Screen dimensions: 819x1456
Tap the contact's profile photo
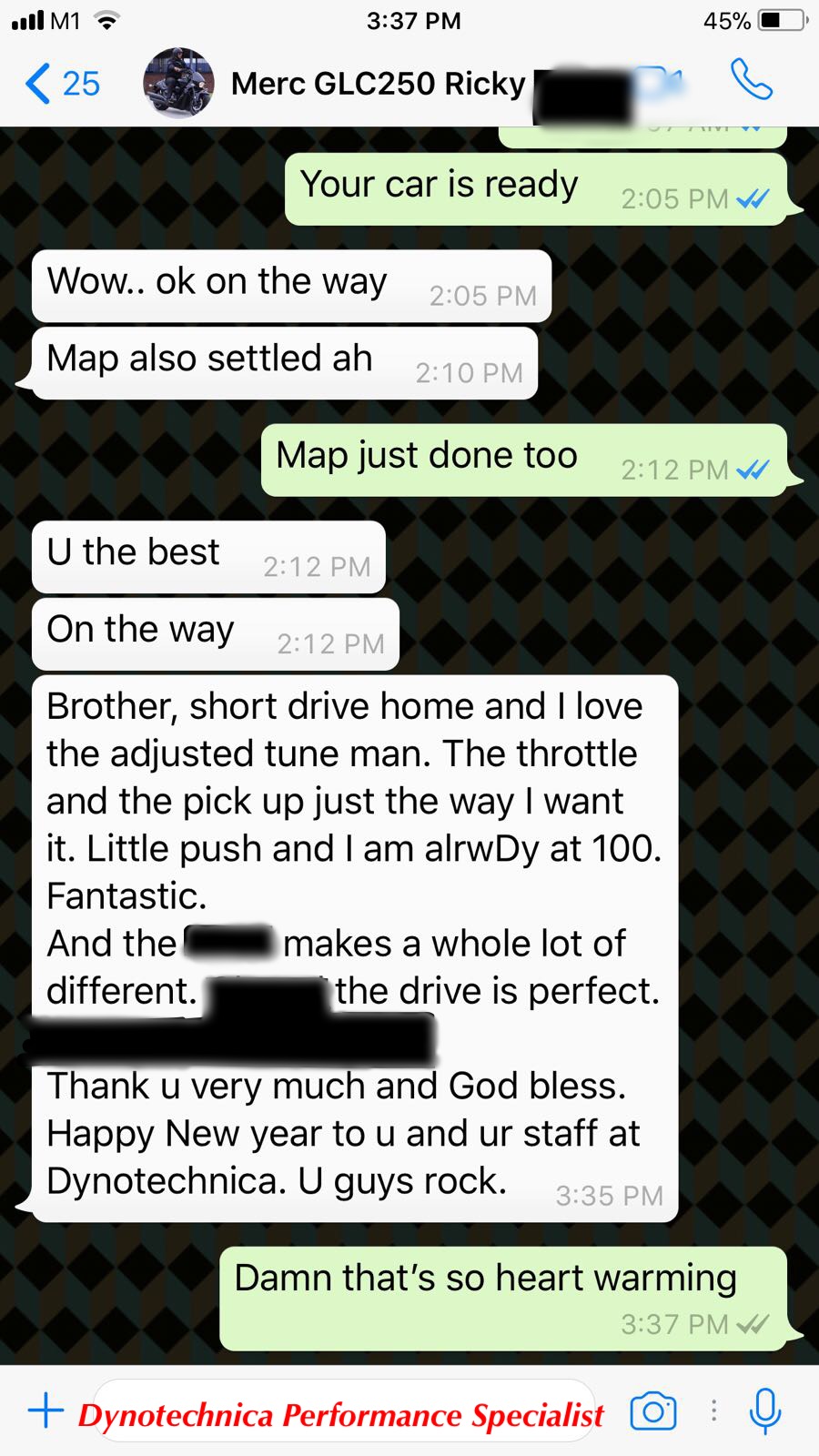[x=178, y=84]
